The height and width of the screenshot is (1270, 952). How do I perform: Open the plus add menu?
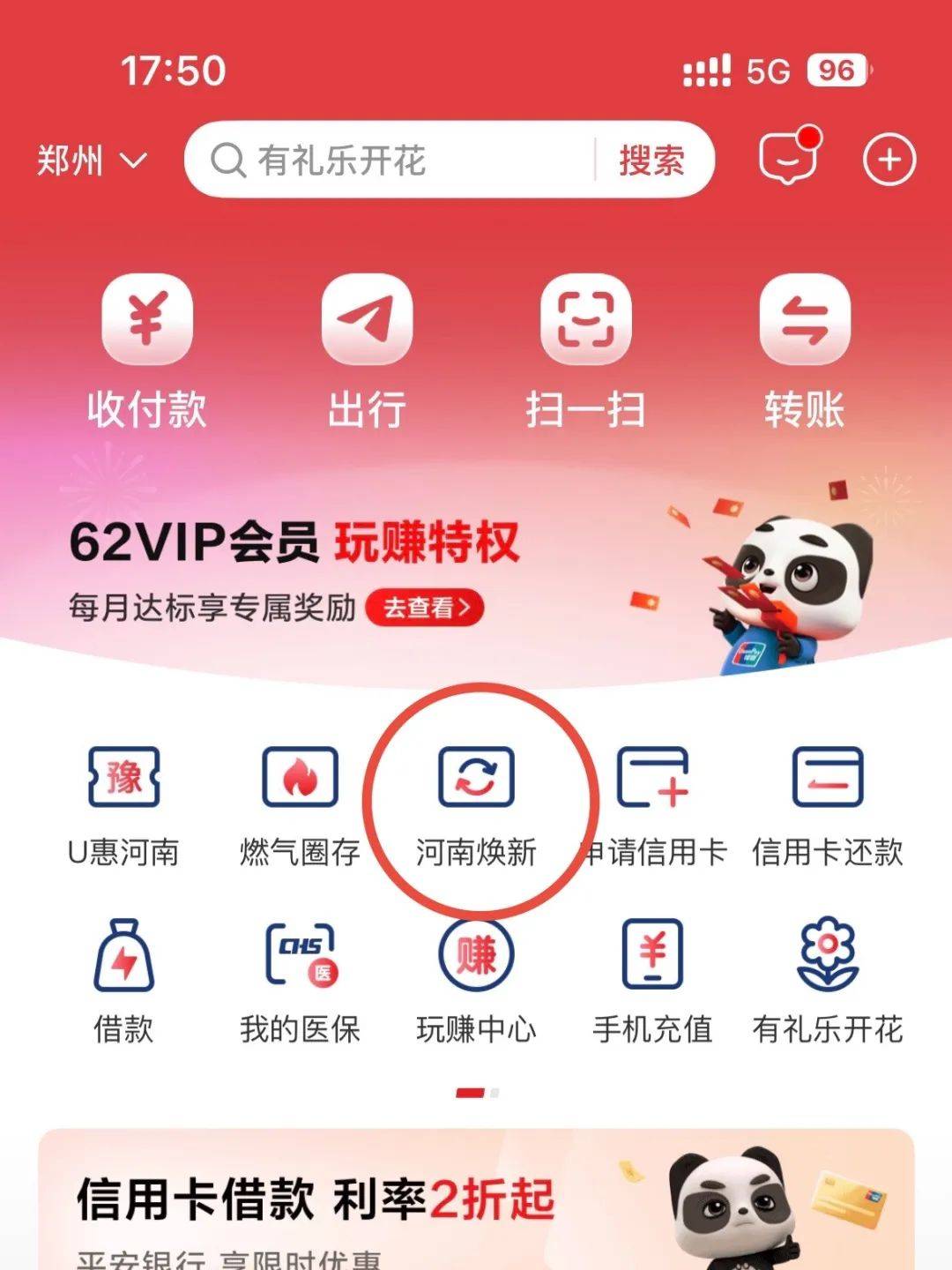[889, 161]
